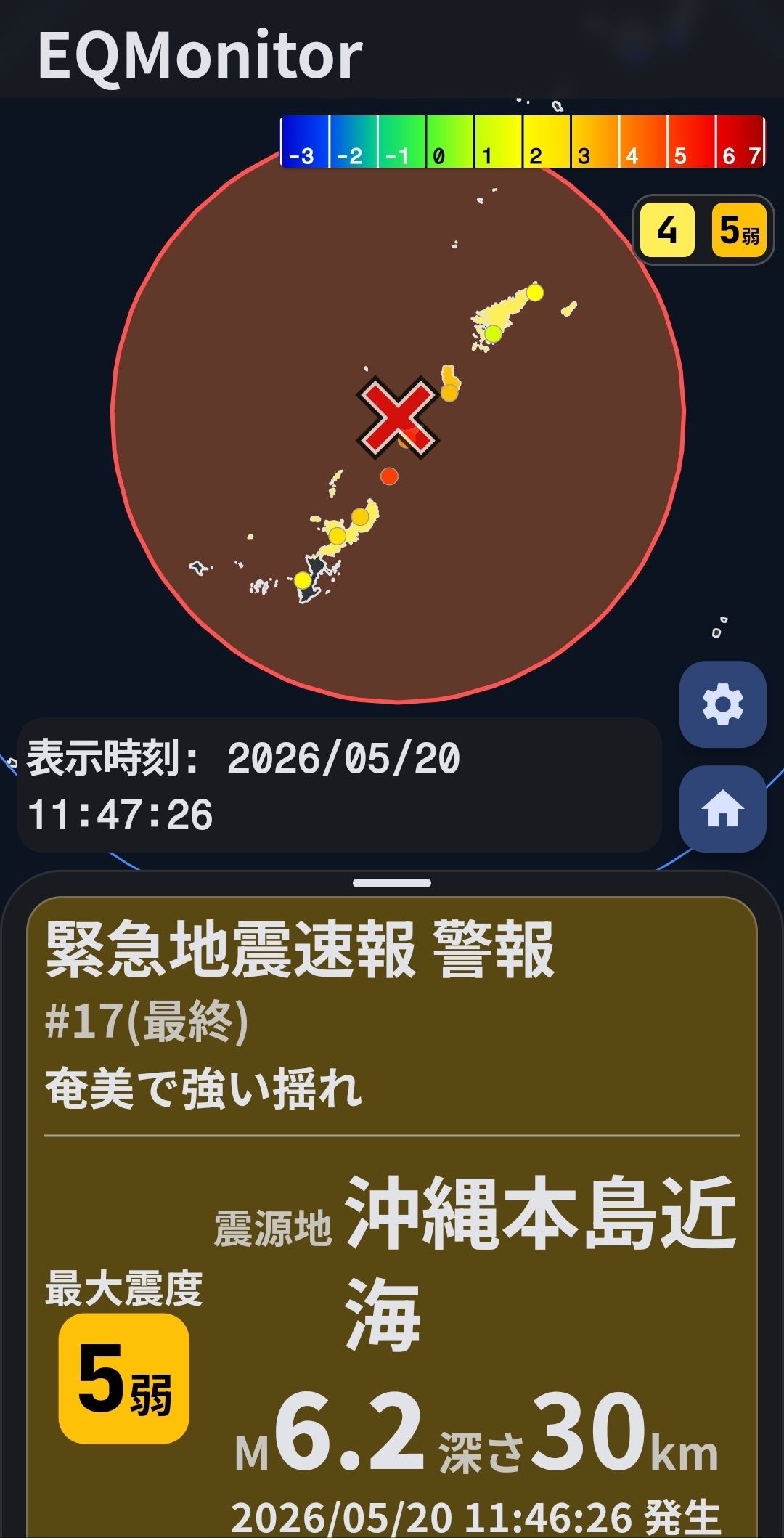
Task: Tap the bottom sheet drag handle
Action: click(392, 883)
